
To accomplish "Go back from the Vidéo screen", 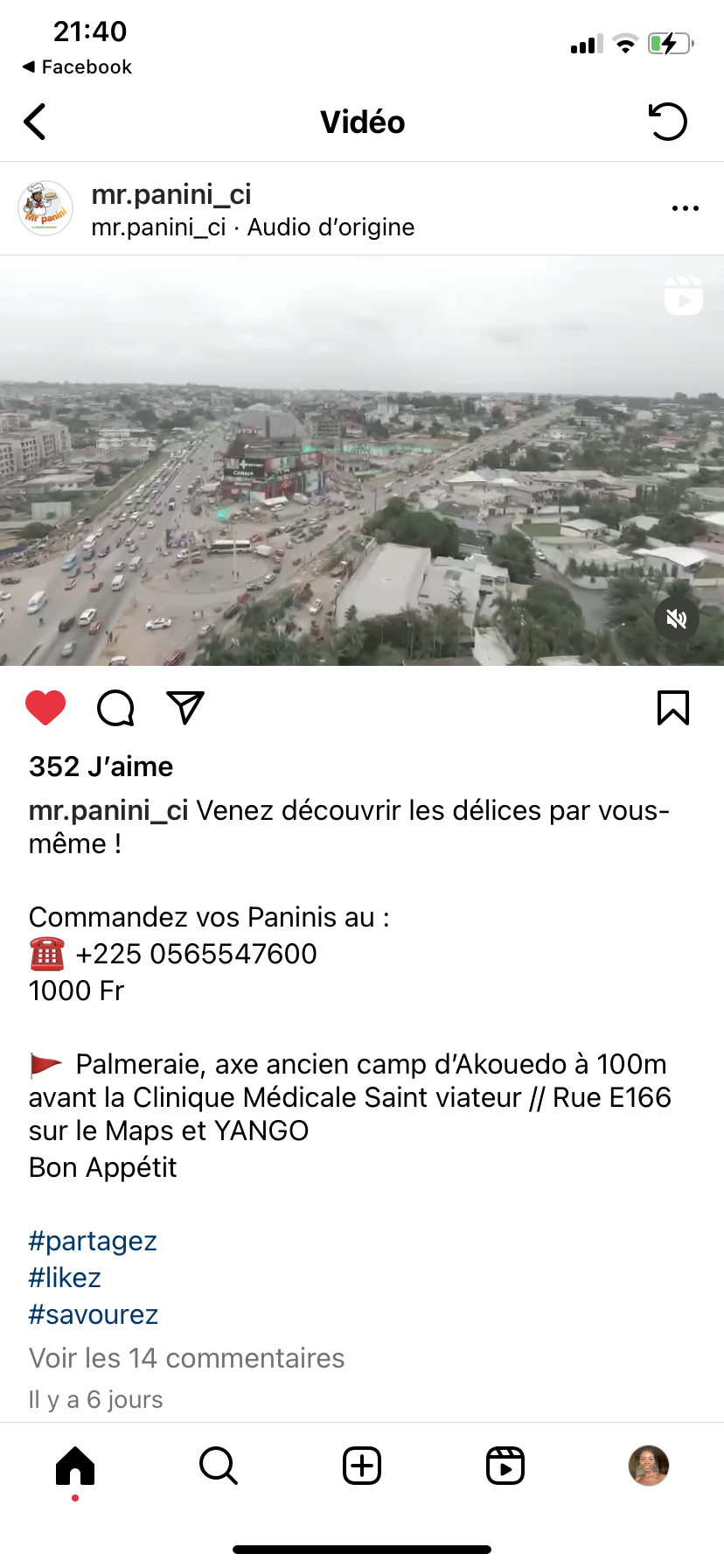I will click(35, 122).
